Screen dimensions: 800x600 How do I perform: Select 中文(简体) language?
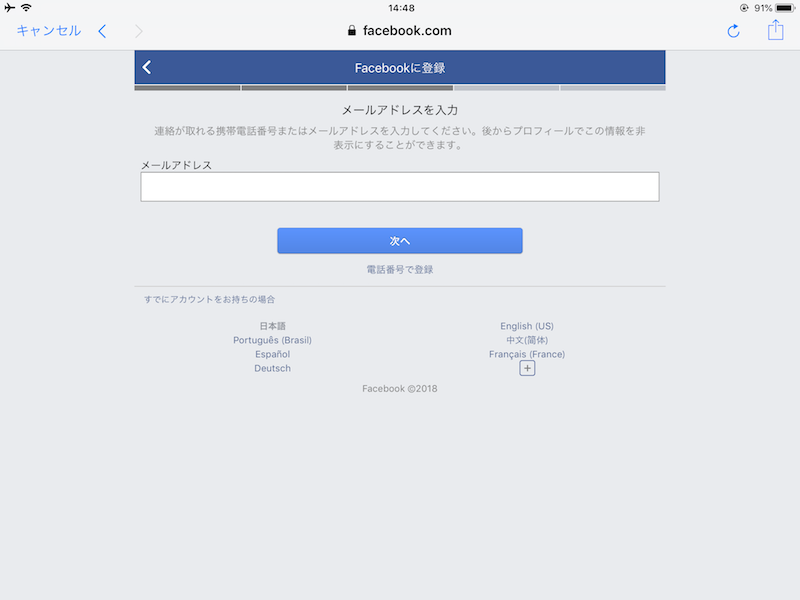pyautogui.click(x=527, y=340)
